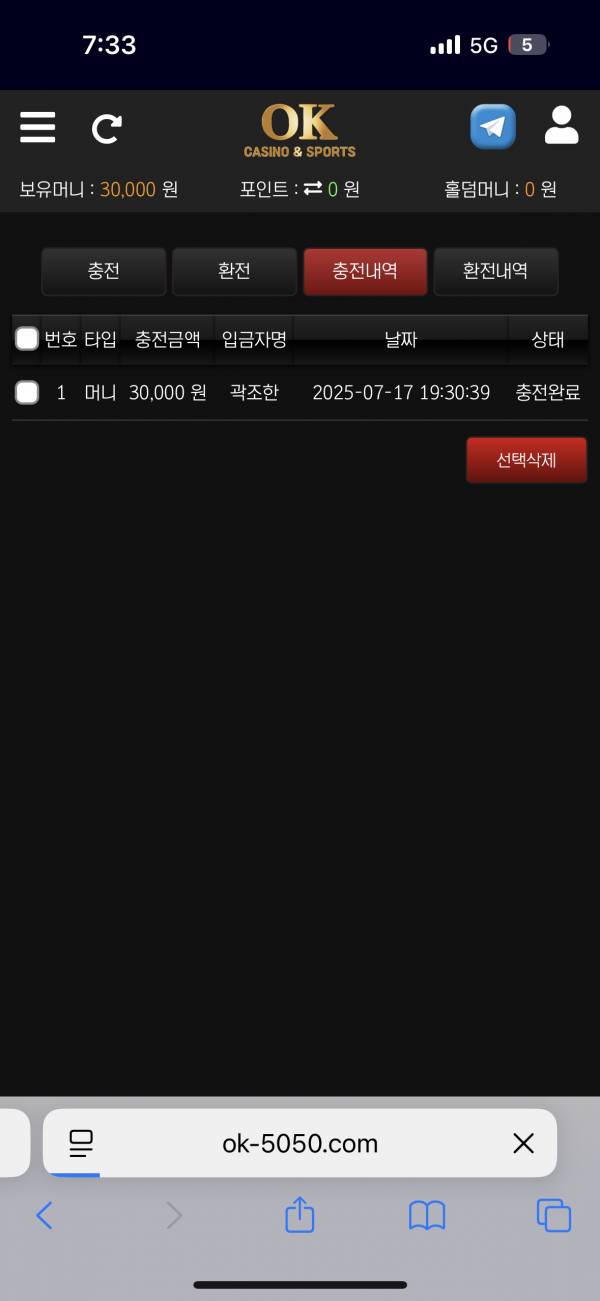Tick the checkbox for the 30,000 원 row
600x1301 pixels.
click(x=27, y=392)
